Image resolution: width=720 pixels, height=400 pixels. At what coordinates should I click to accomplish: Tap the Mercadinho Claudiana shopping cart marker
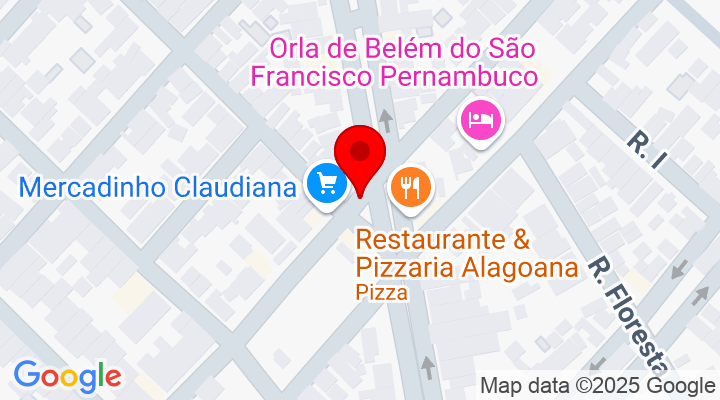point(326,184)
